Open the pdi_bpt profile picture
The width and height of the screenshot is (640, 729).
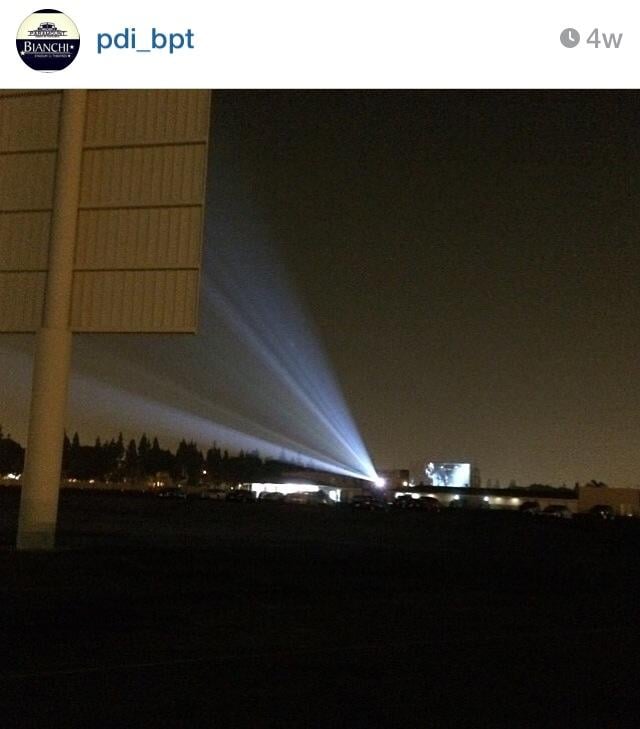point(48,40)
